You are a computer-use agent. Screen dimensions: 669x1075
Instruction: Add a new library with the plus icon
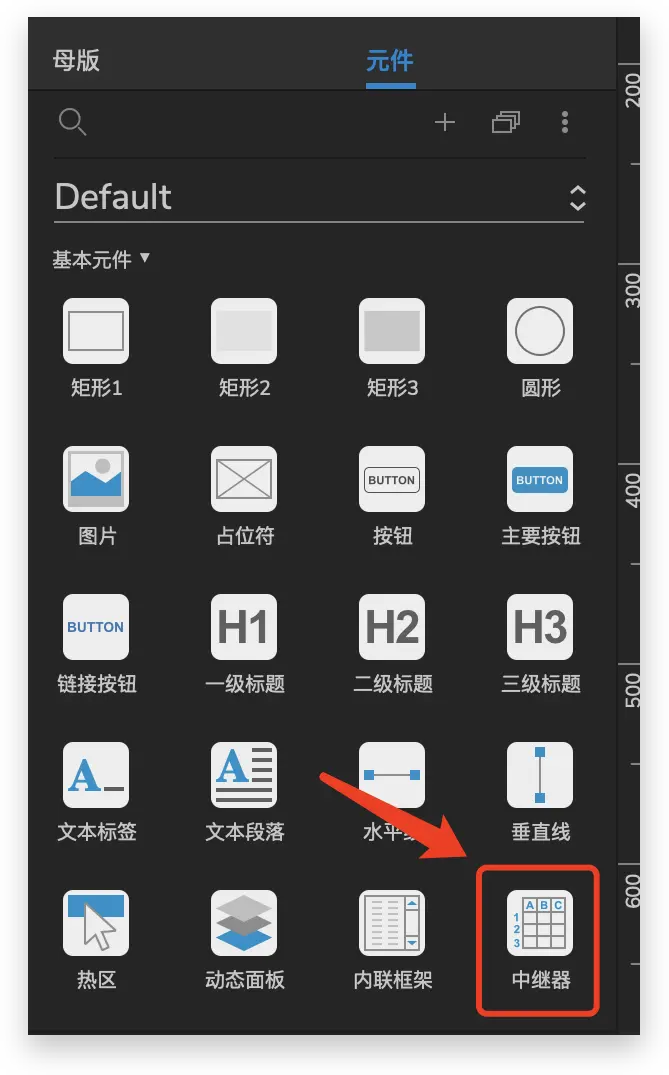tap(445, 122)
